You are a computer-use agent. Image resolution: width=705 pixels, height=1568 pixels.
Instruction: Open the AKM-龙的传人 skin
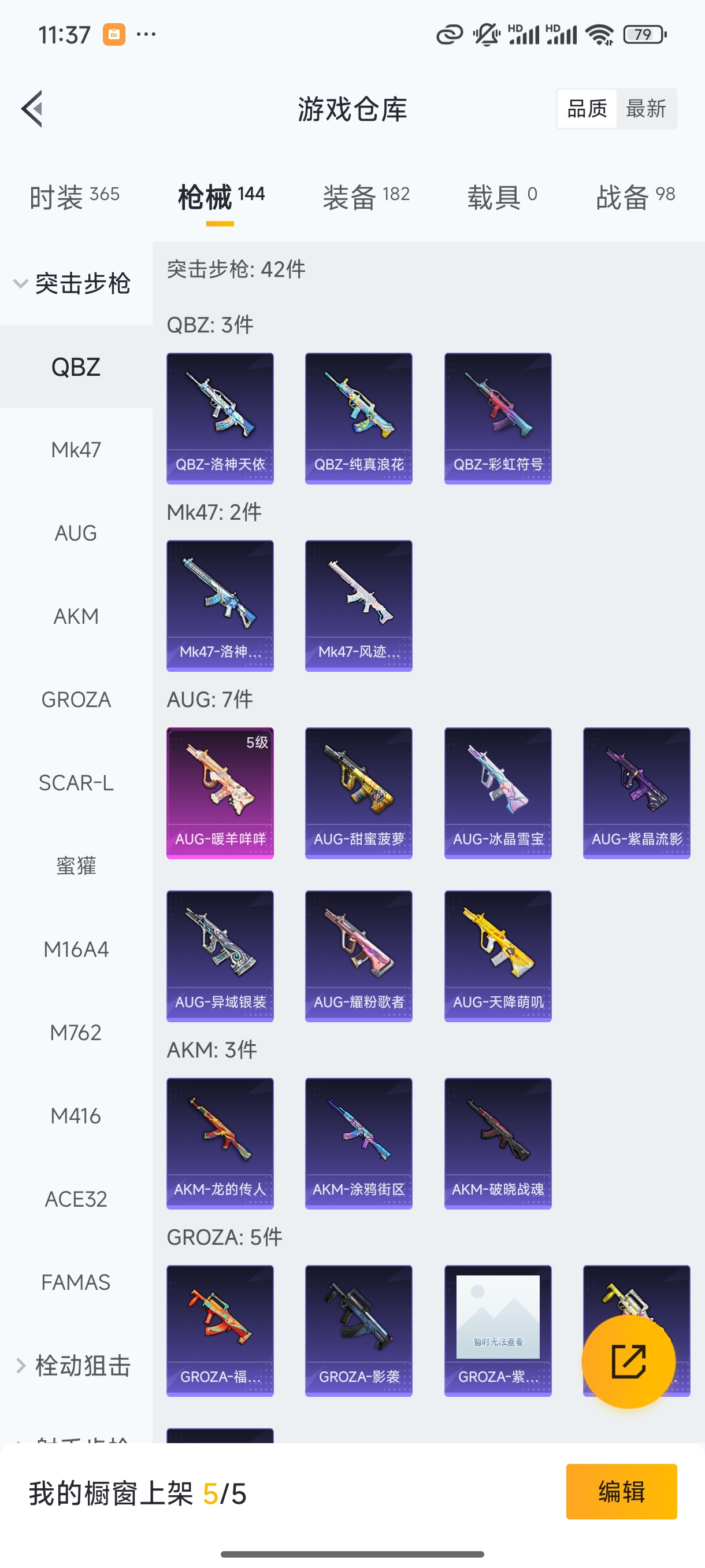pos(220,1143)
